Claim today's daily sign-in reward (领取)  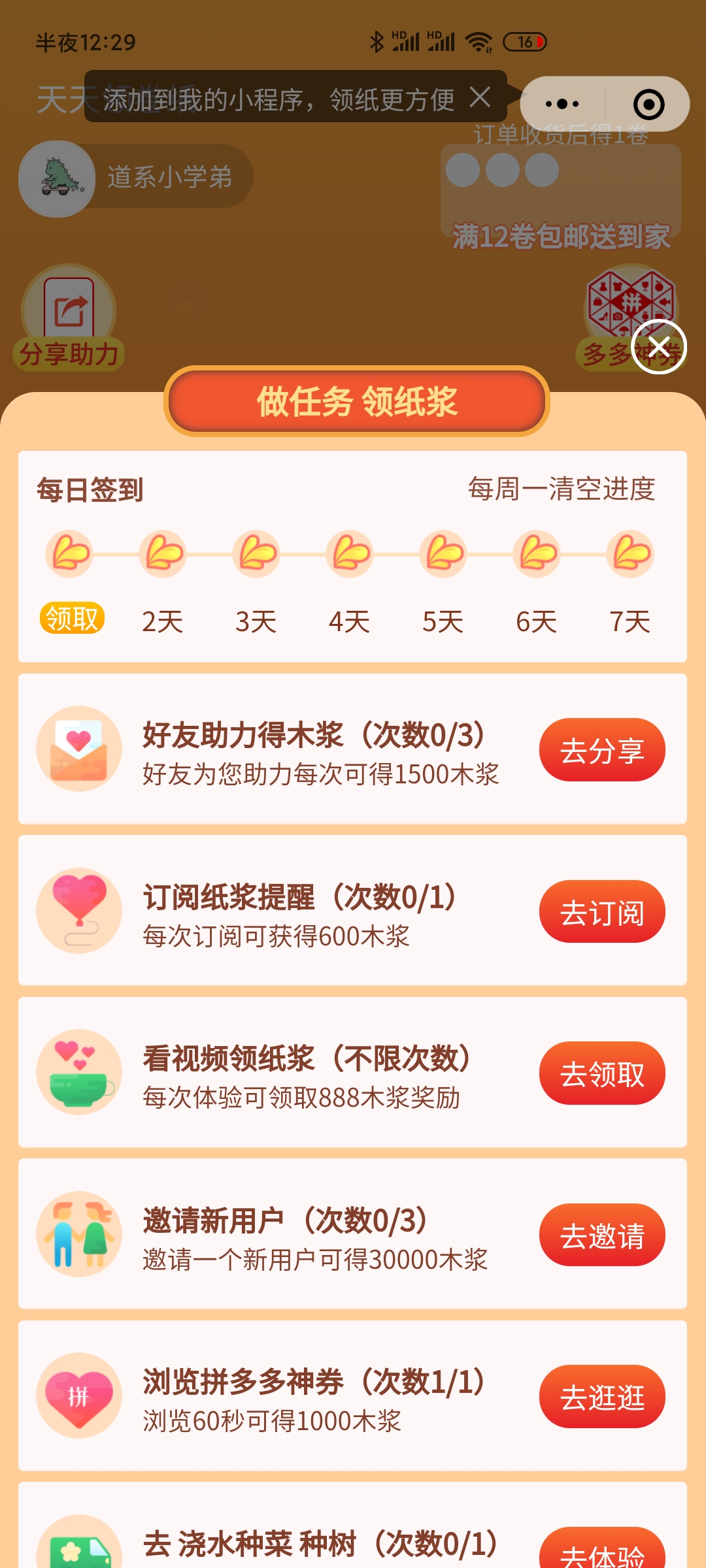[x=72, y=618]
